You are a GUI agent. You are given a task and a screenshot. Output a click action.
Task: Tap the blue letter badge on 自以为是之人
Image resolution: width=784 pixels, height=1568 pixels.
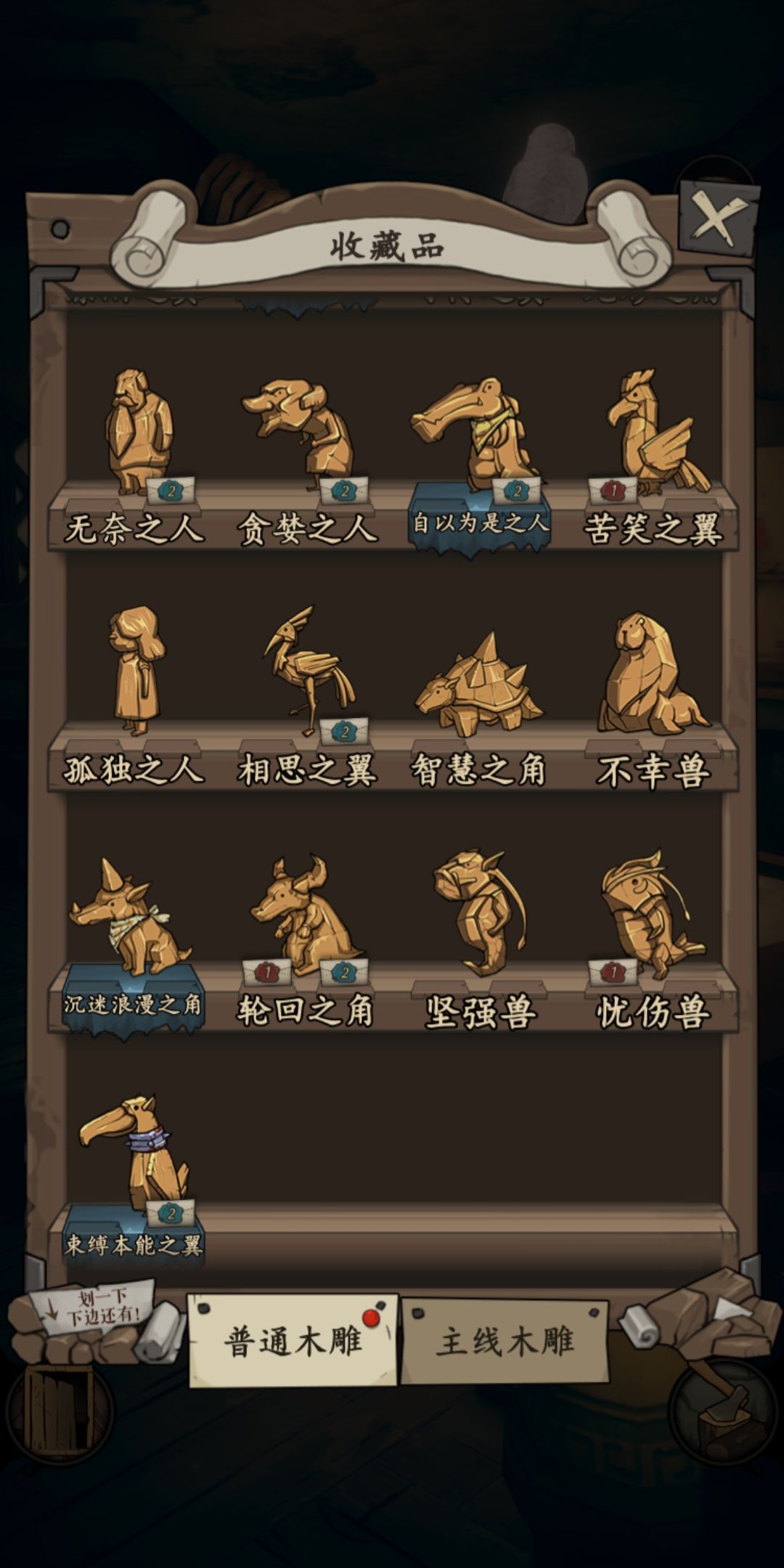point(518,490)
